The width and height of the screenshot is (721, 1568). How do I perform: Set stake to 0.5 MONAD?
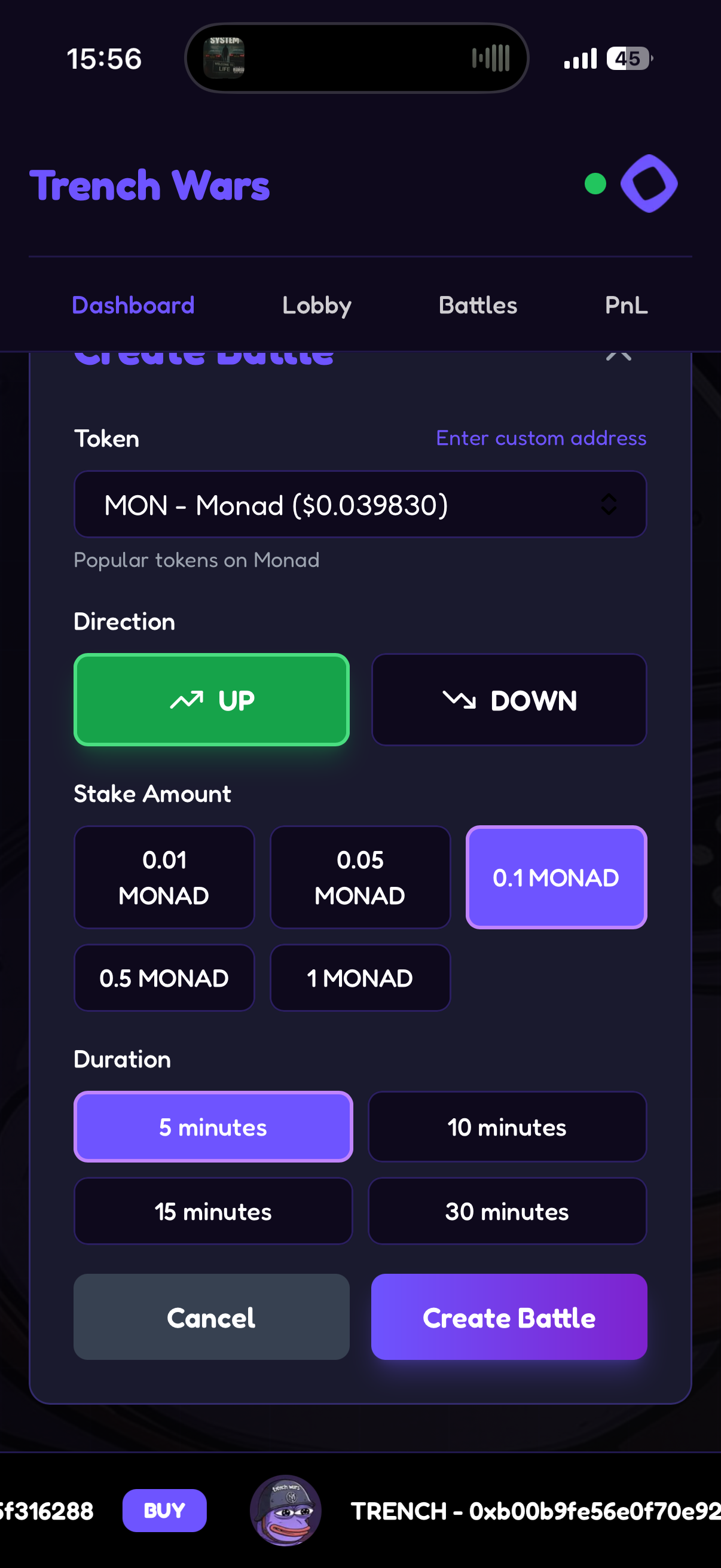click(x=164, y=978)
